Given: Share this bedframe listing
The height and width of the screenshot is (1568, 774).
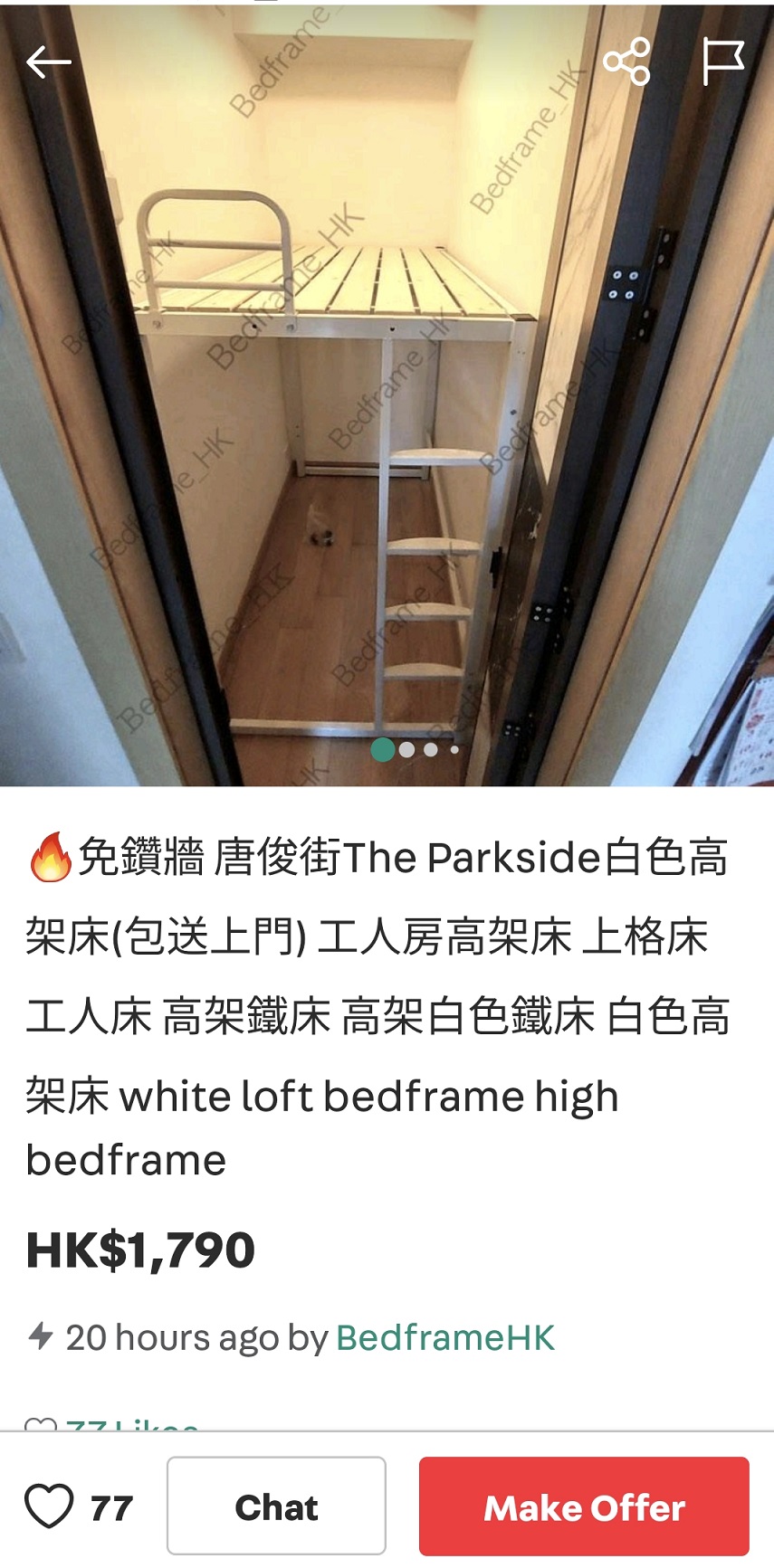Looking at the screenshot, I should 626,62.
